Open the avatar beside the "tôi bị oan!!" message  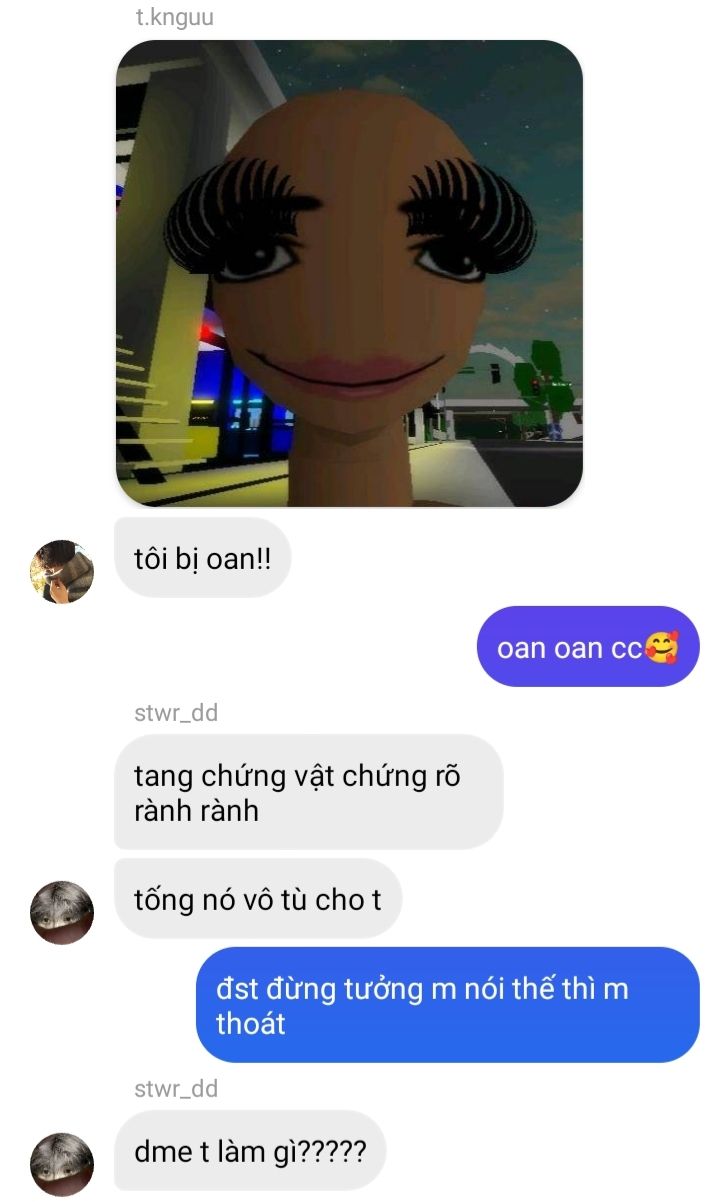click(x=62, y=572)
